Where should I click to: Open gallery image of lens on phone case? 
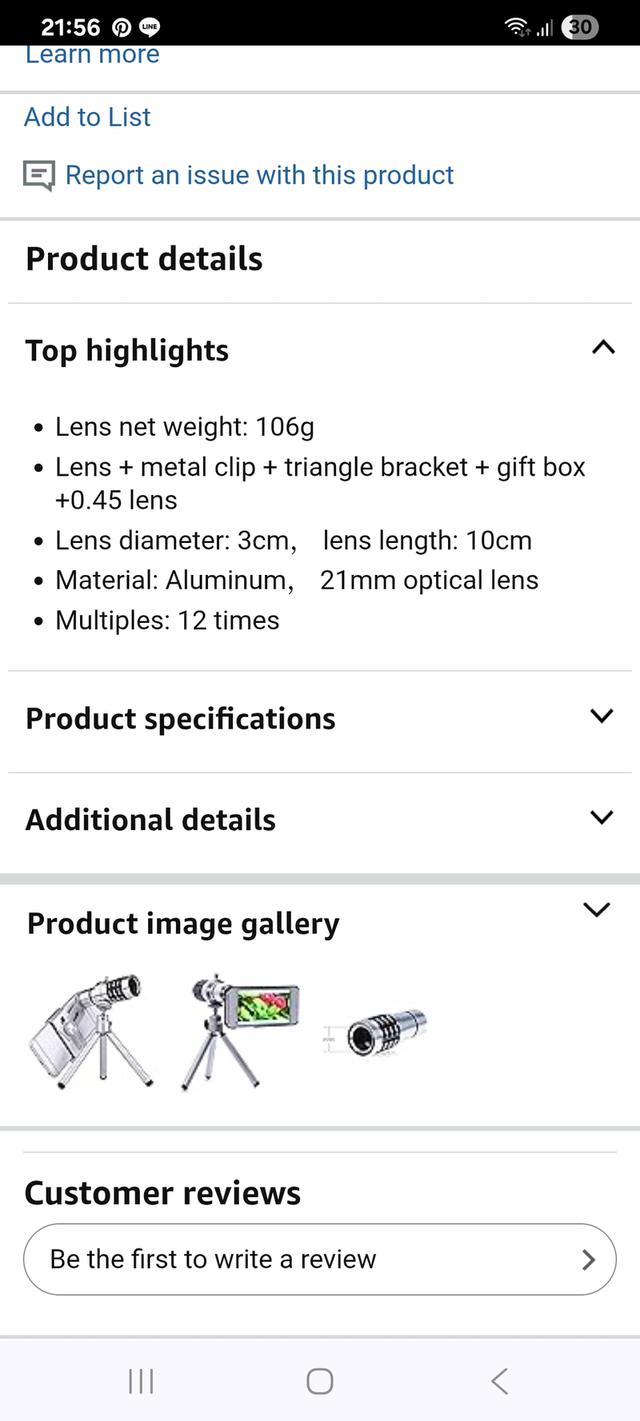pyautogui.click(x=90, y=1032)
